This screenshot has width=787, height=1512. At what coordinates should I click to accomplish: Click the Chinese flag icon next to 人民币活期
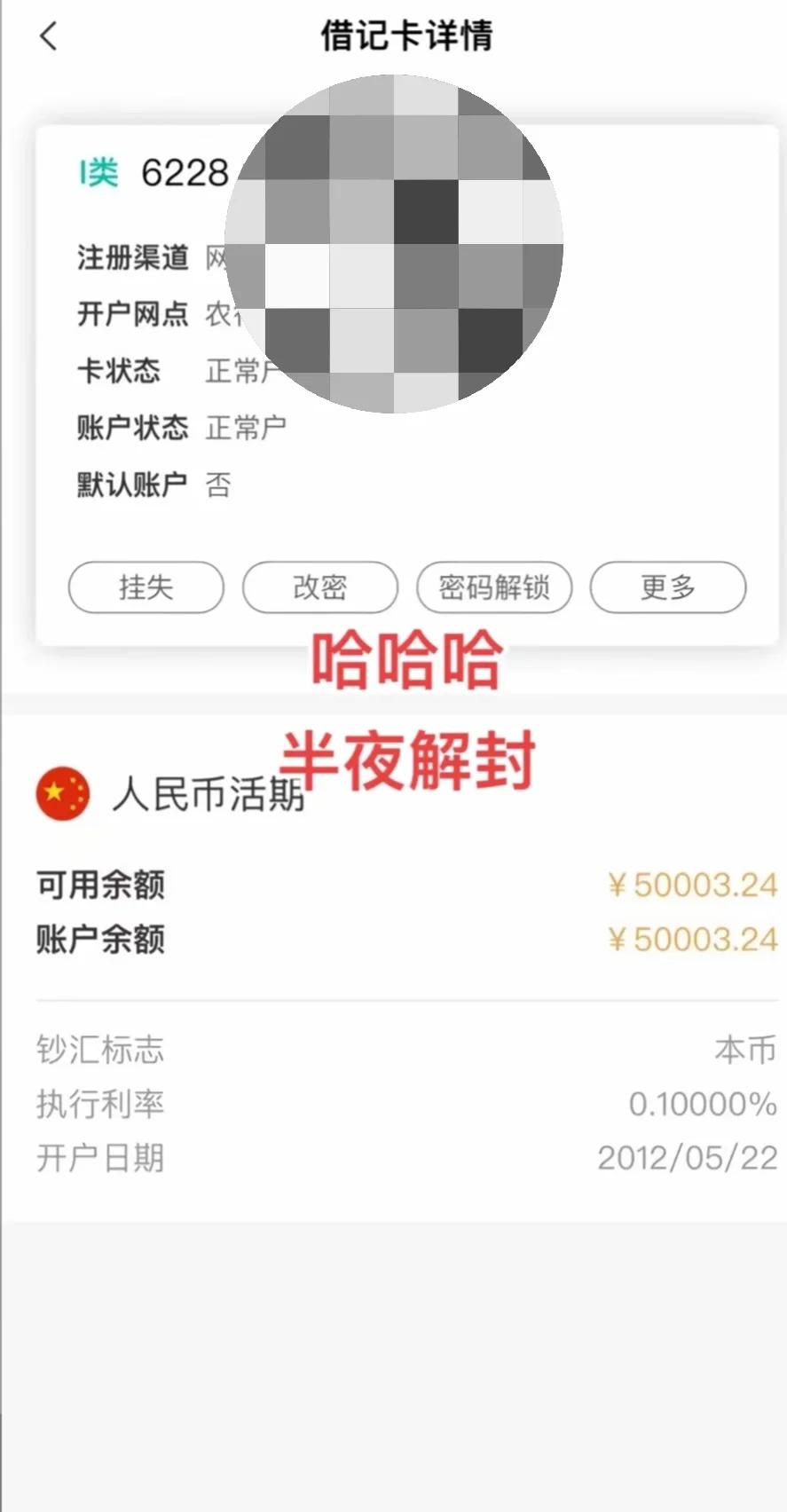(62, 796)
